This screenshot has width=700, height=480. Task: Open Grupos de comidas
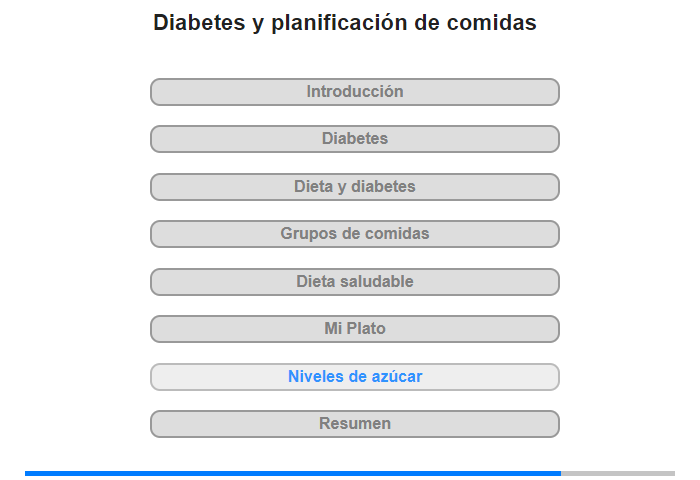tap(355, 234)
